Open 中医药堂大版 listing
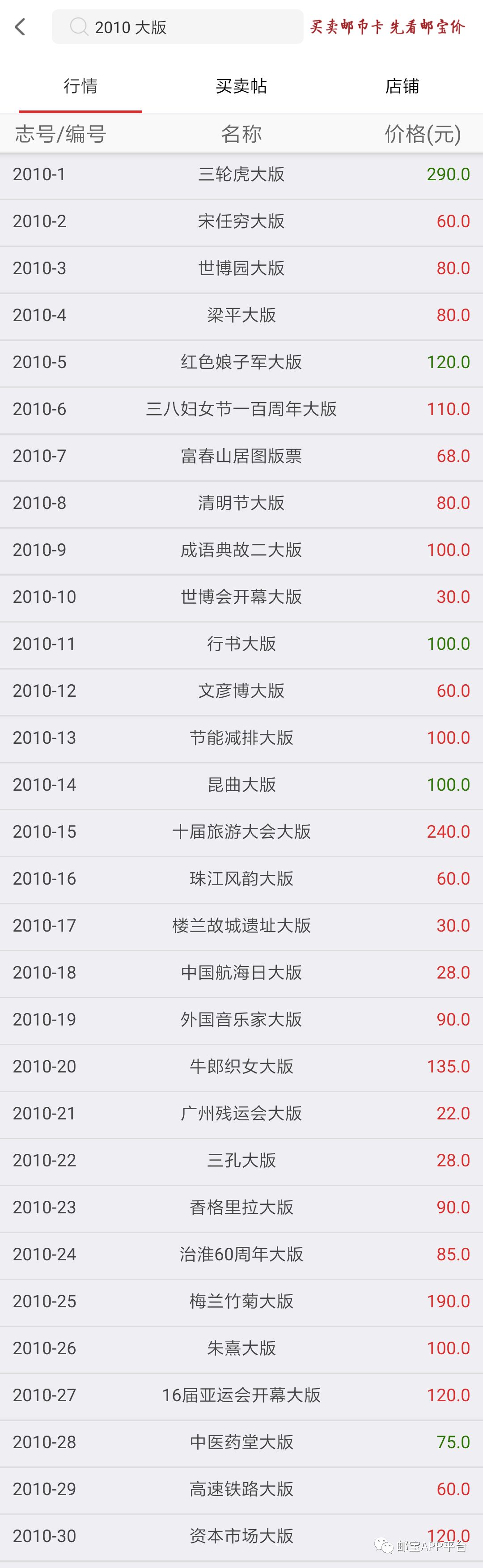Screen dimensions: 483x1568 pos(241,1442)
